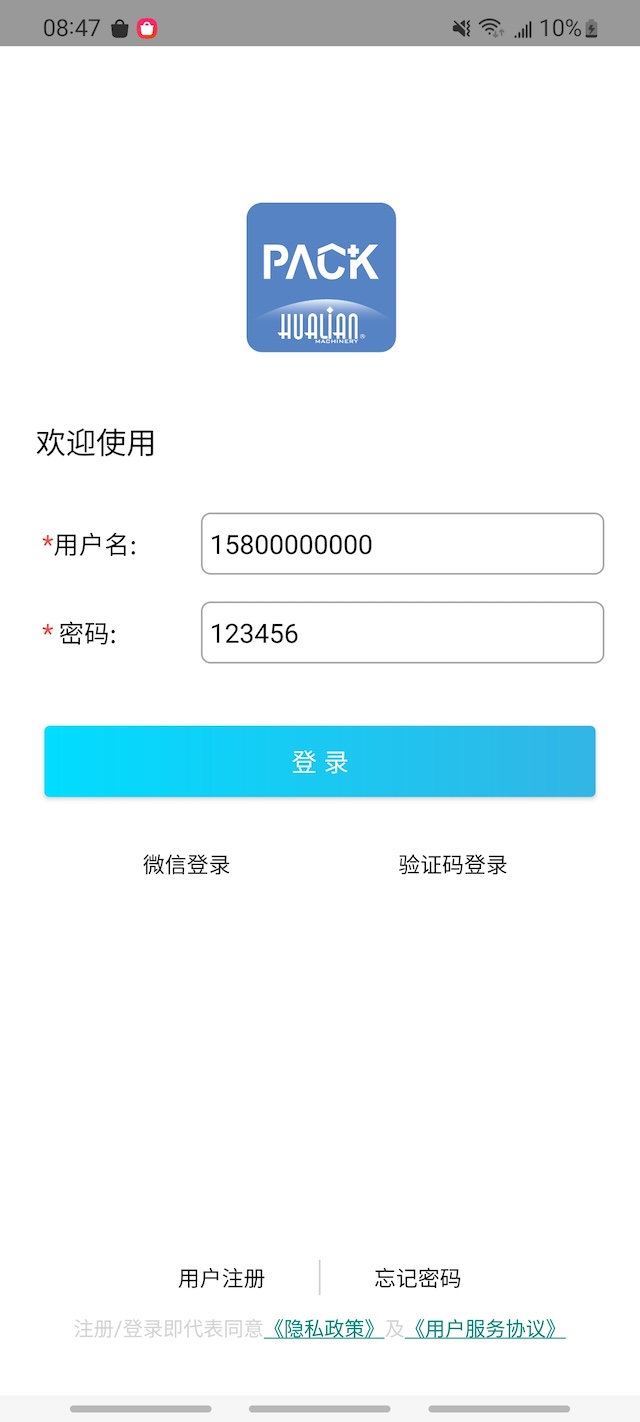Screen dimensions: 640x1422
Task: Switch to 验证码登录 verification code login
Action: [453, 865]
